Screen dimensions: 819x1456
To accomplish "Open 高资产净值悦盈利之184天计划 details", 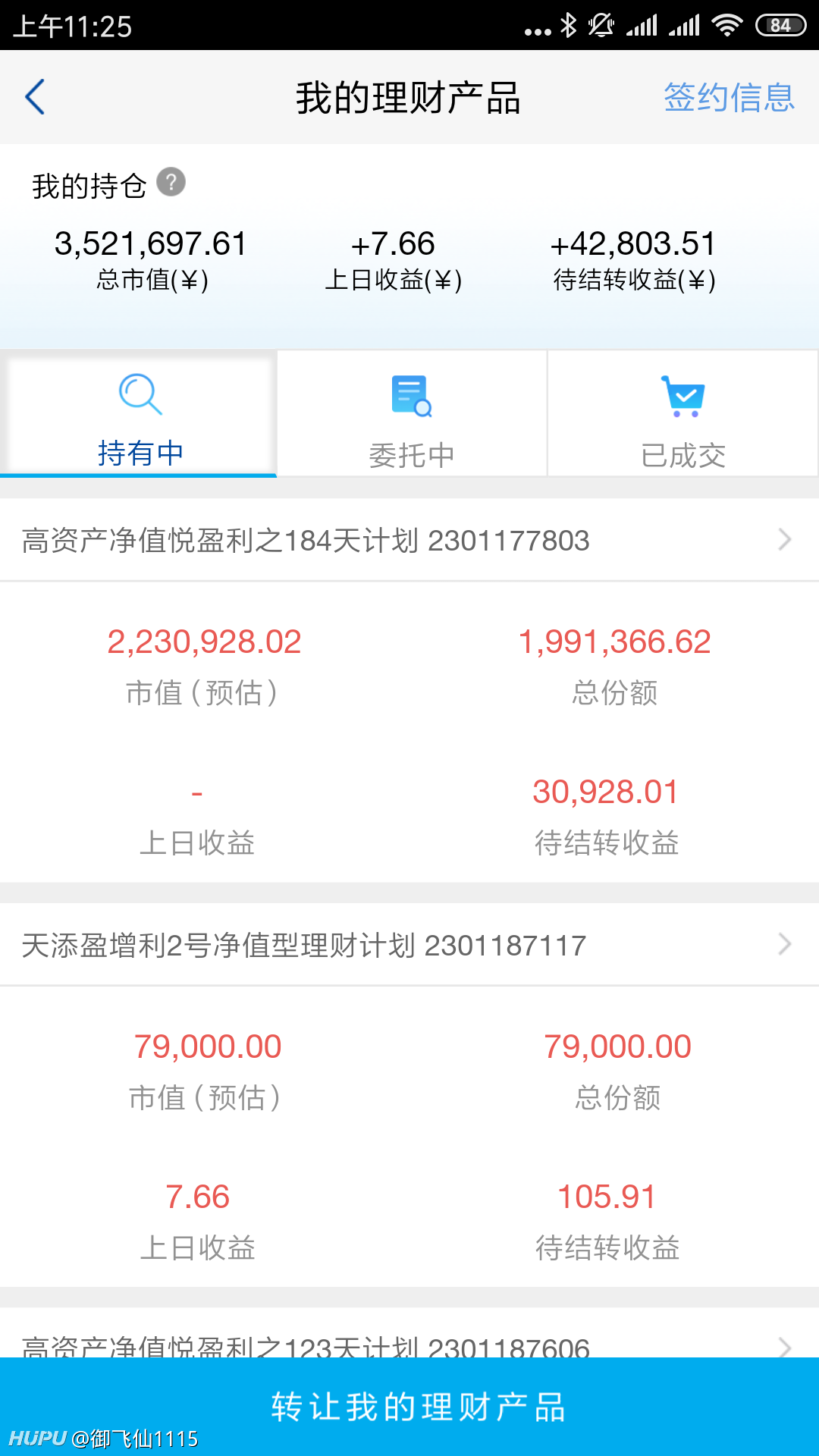I will click(x=409, y=540).
